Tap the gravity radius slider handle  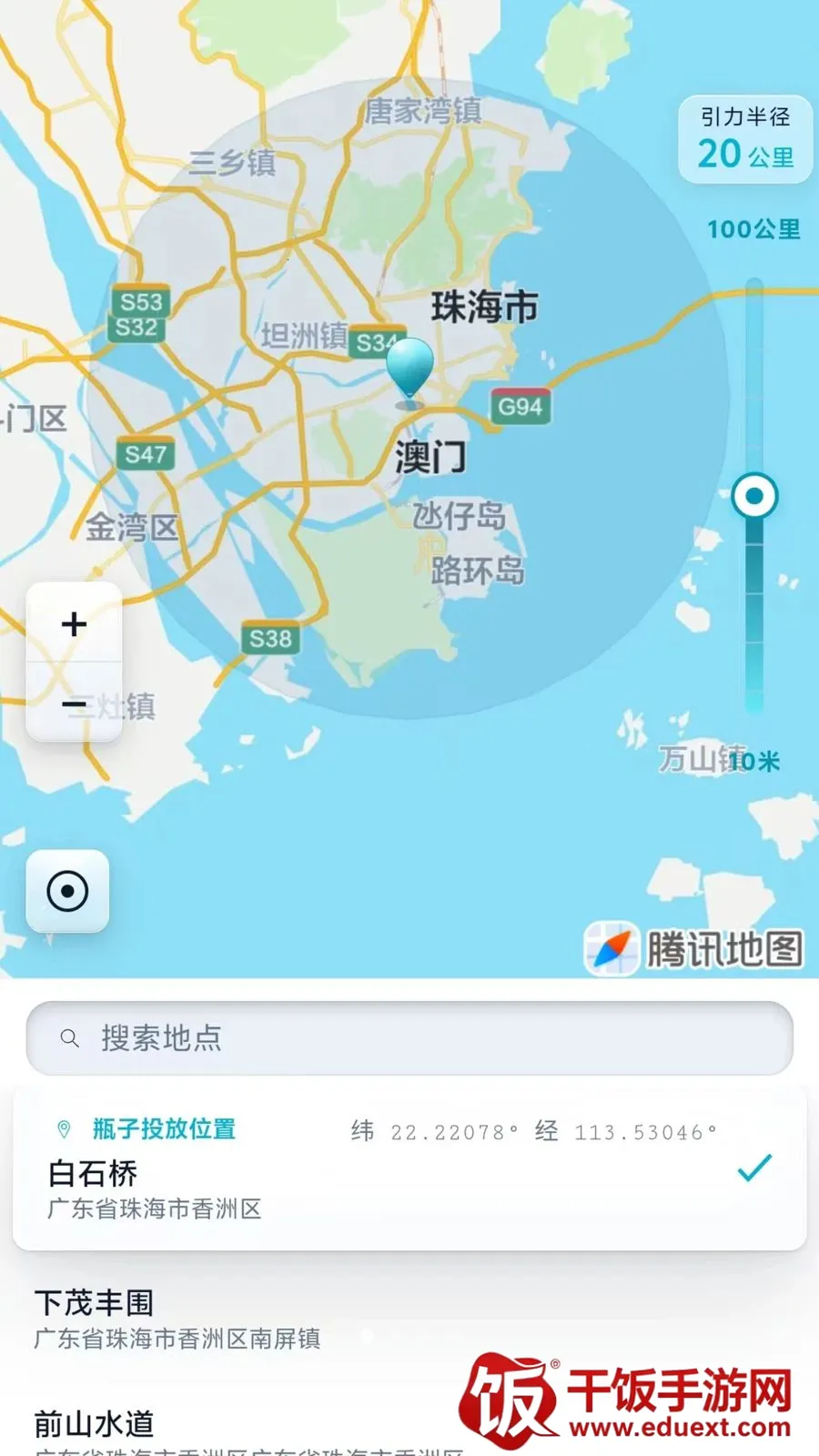click(754, 496)
